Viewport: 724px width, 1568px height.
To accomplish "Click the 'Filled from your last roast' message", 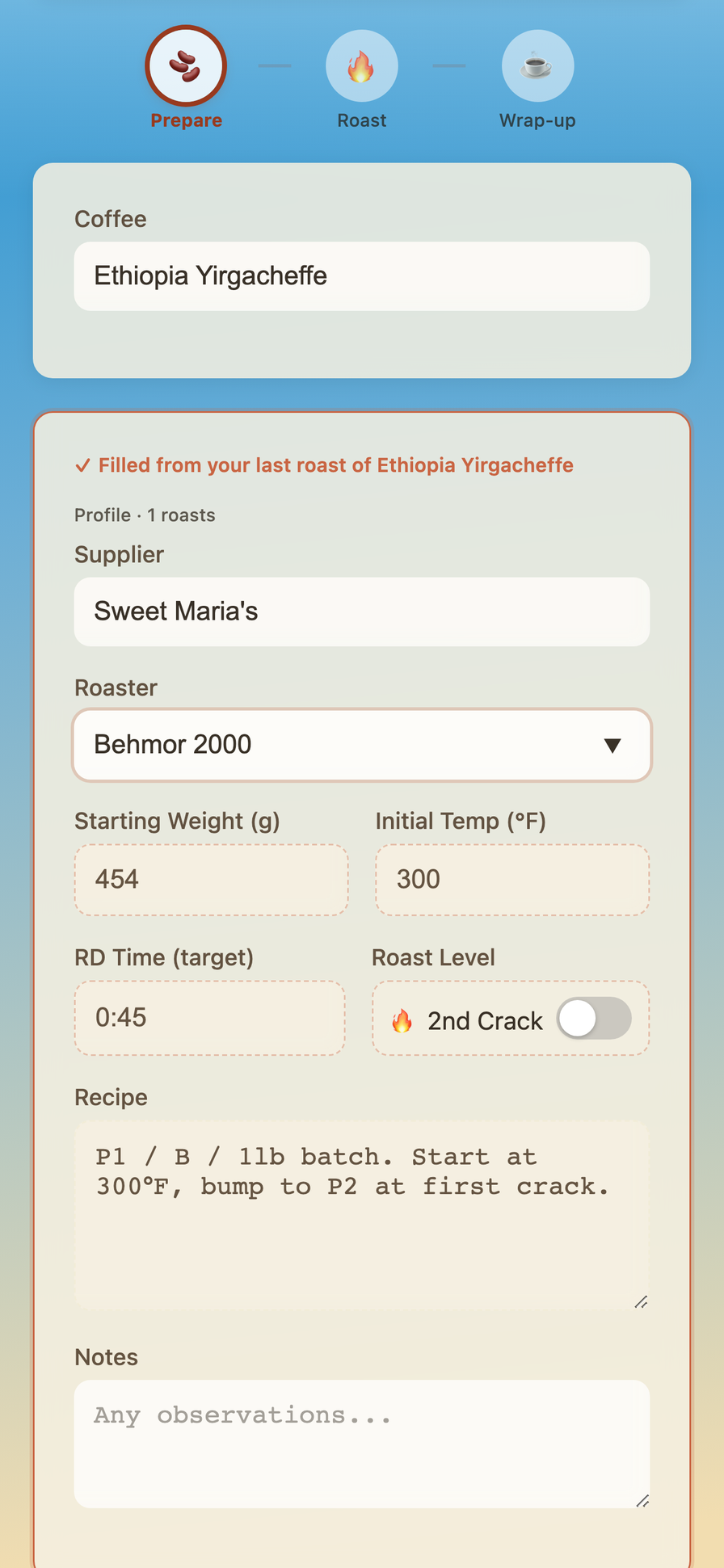I will [x=336, y=465].
